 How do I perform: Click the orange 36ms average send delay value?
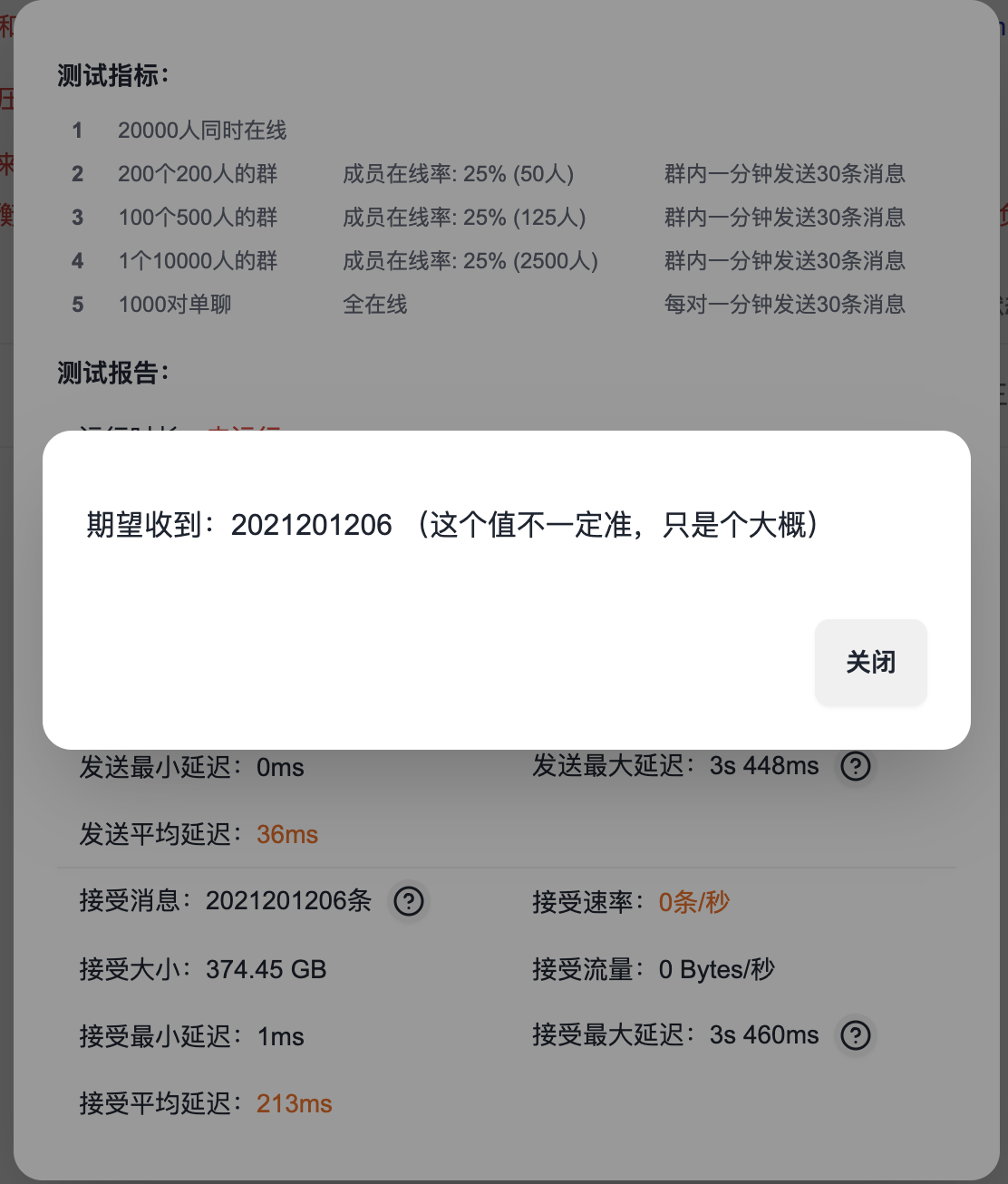(286, 834)
